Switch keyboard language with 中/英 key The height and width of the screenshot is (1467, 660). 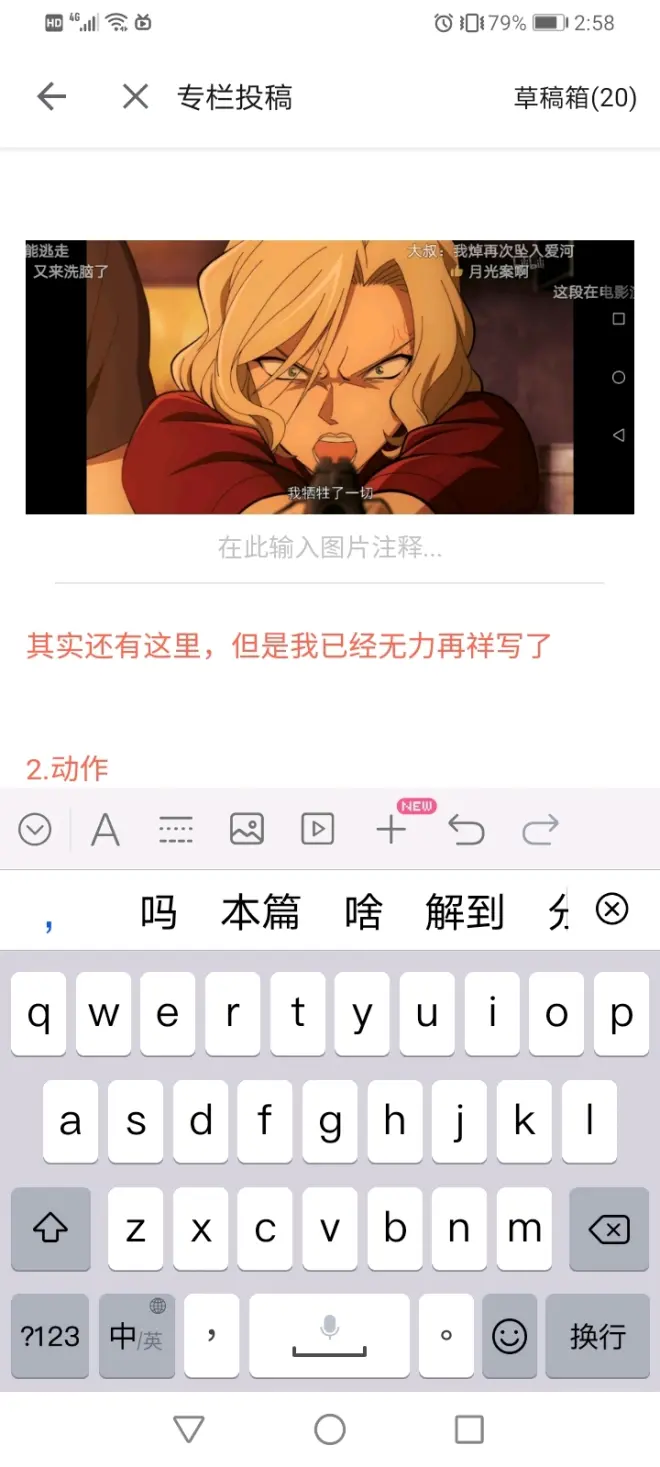coord(136,1336)
